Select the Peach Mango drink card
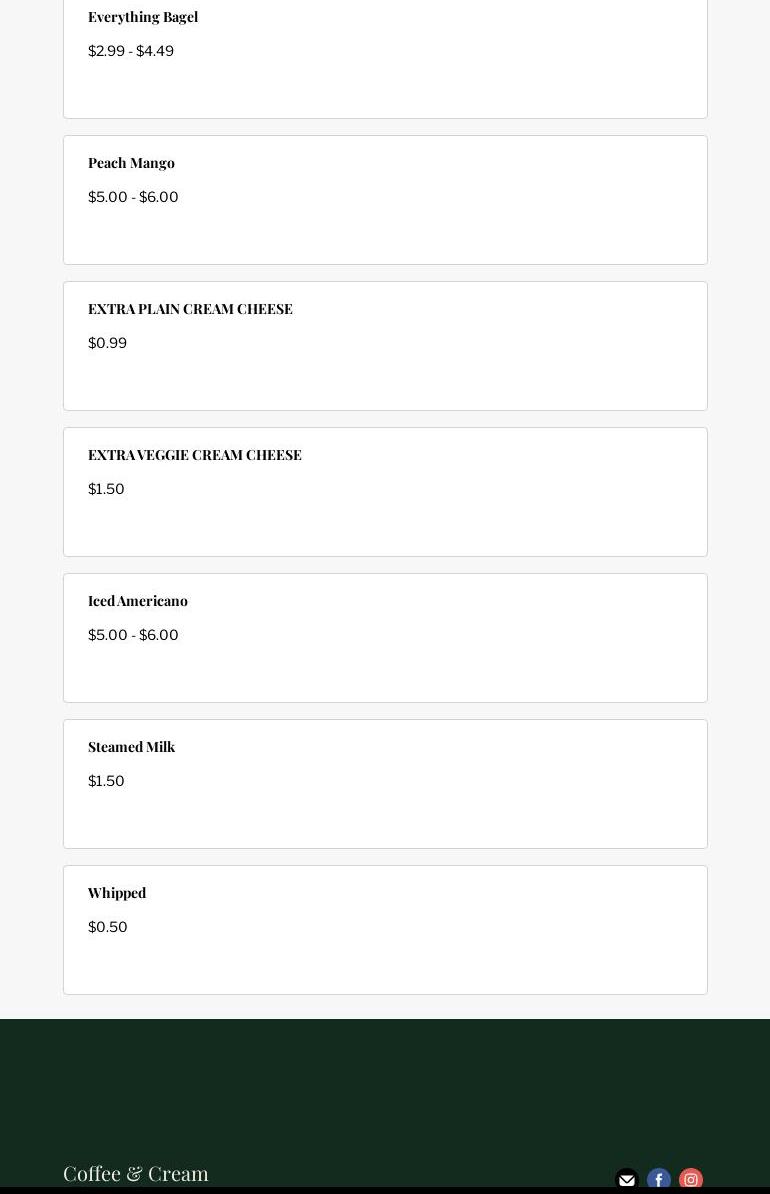The height and width of the screenshot is (1194, 770). 385,200
